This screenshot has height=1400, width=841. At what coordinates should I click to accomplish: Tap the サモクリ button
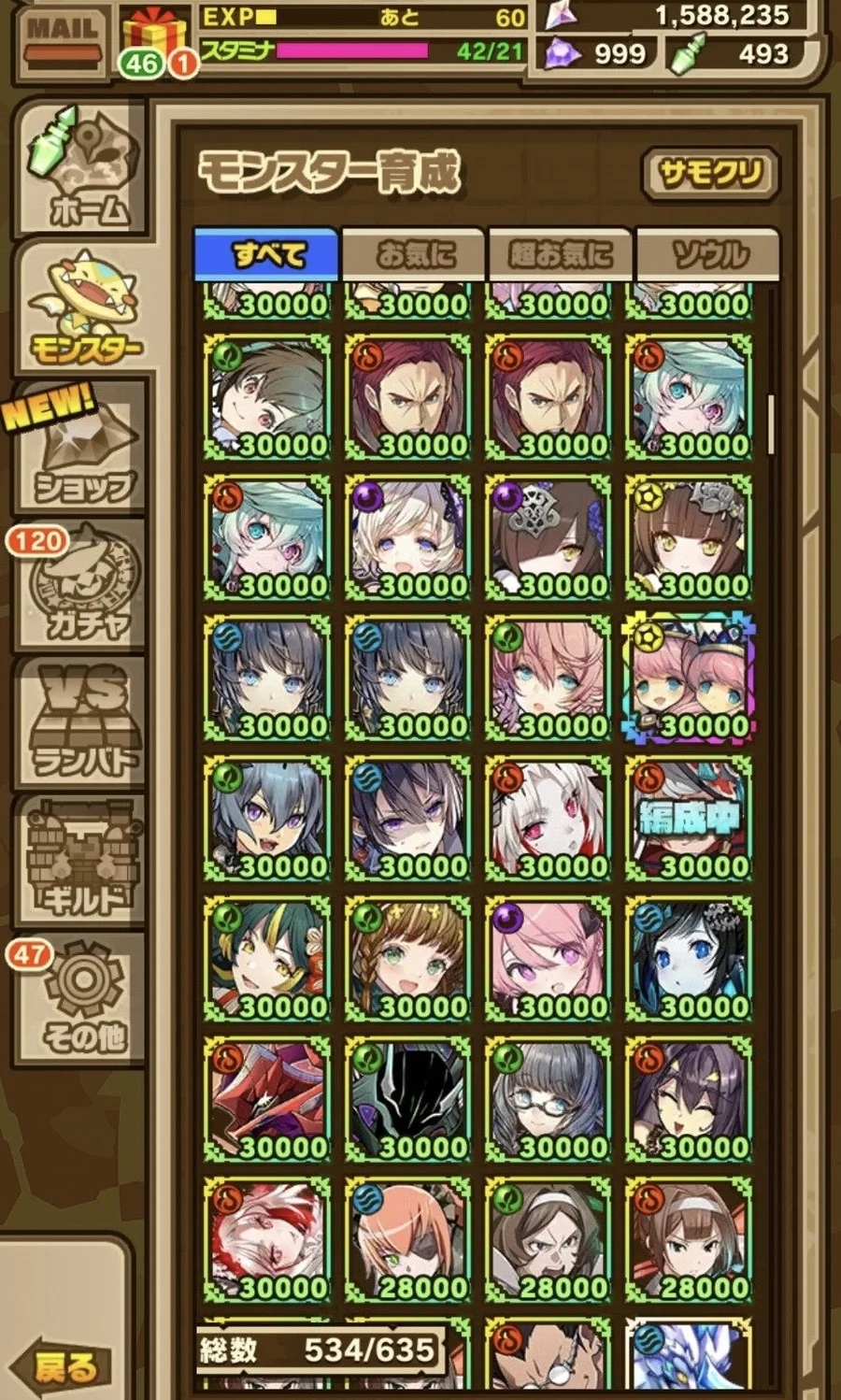(710, 173)
